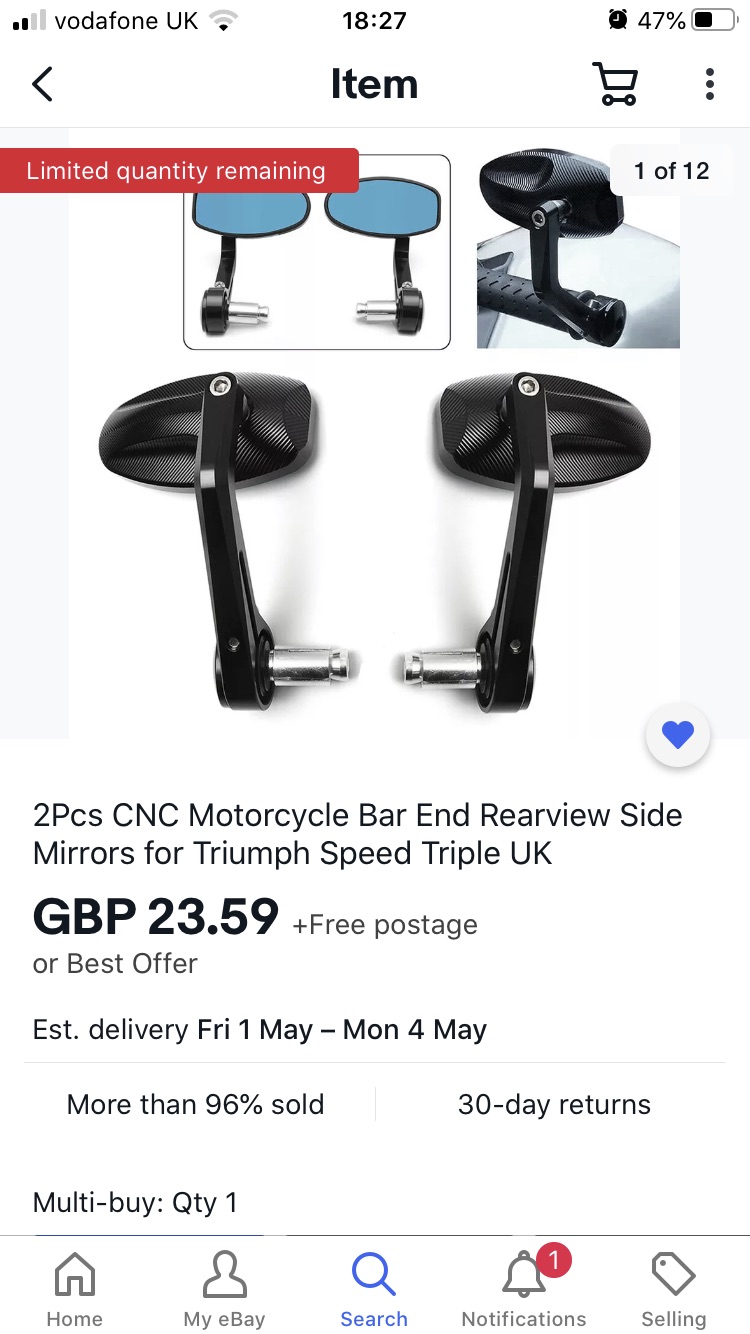Select the Multi-buy Qty 1 option
750x1334 pixels.
[x=135, y=1202]
